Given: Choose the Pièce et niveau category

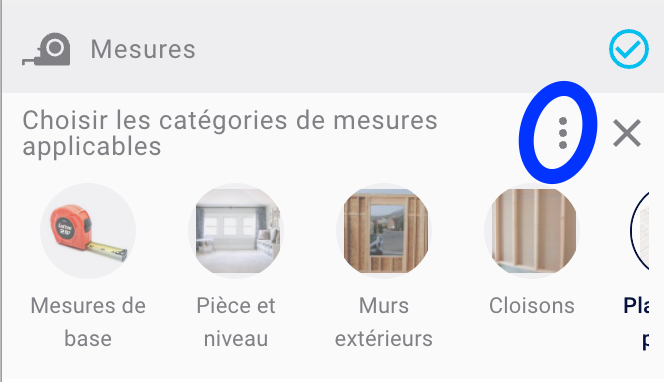Looking at the screenshot, I should click(x=236, y=267).
